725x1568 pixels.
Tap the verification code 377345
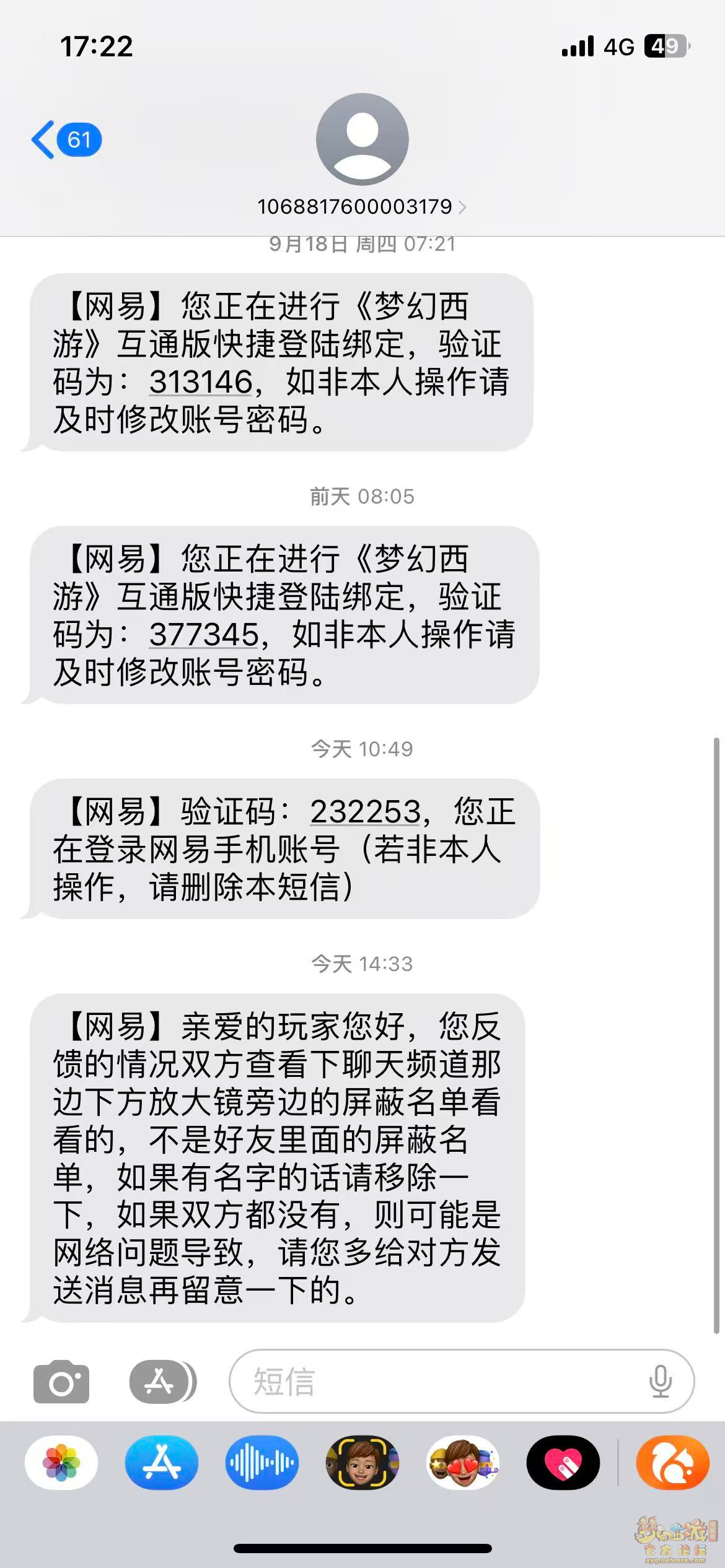coord(204,634)
